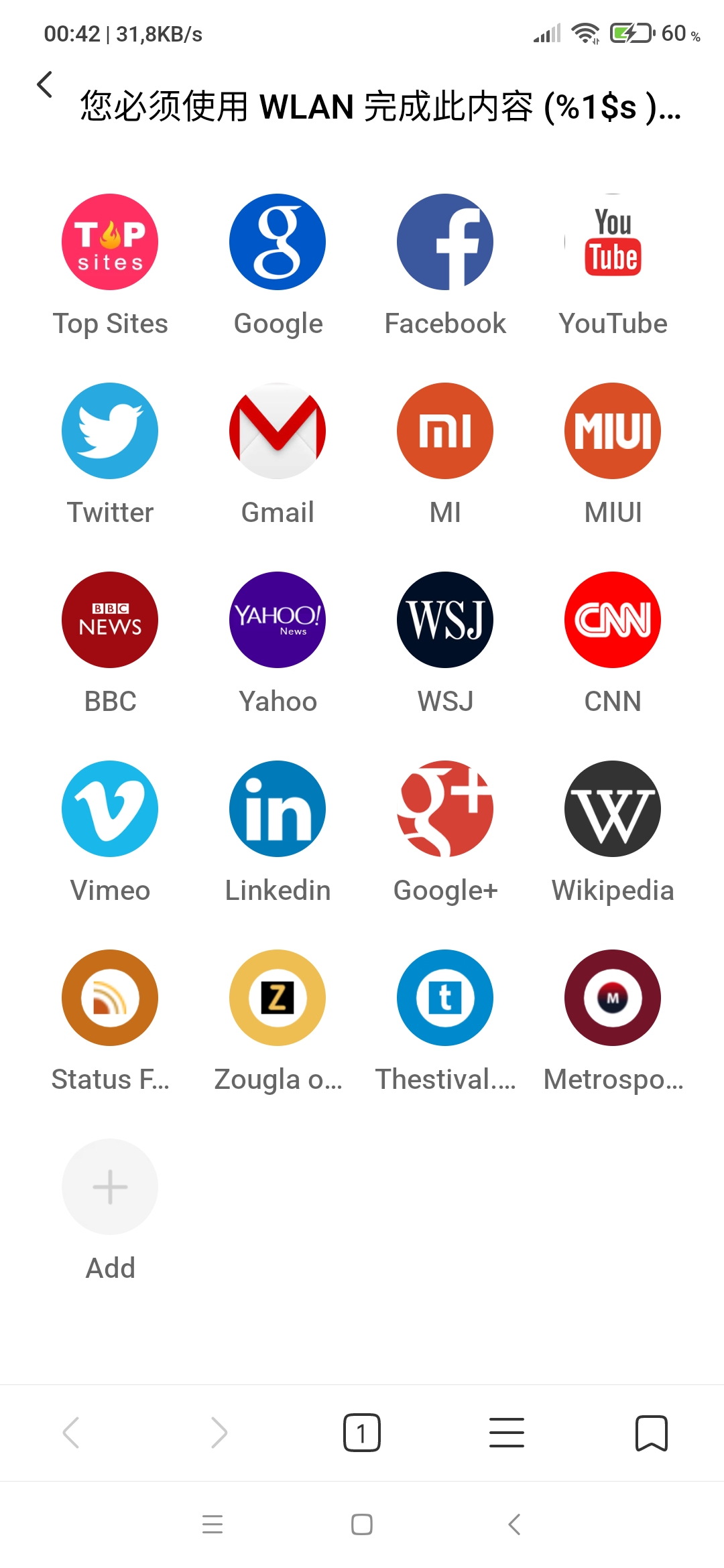
Task: Open the Google shortcut
Action: pyautogui.click(x=278, y=242)
